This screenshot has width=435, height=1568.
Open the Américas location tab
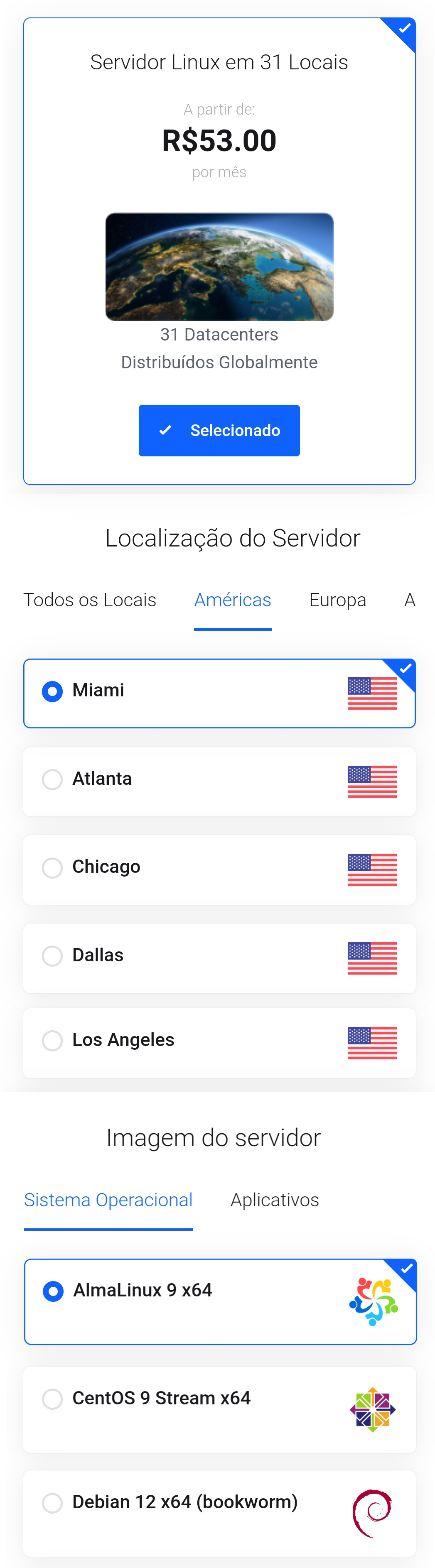point(232,600)
